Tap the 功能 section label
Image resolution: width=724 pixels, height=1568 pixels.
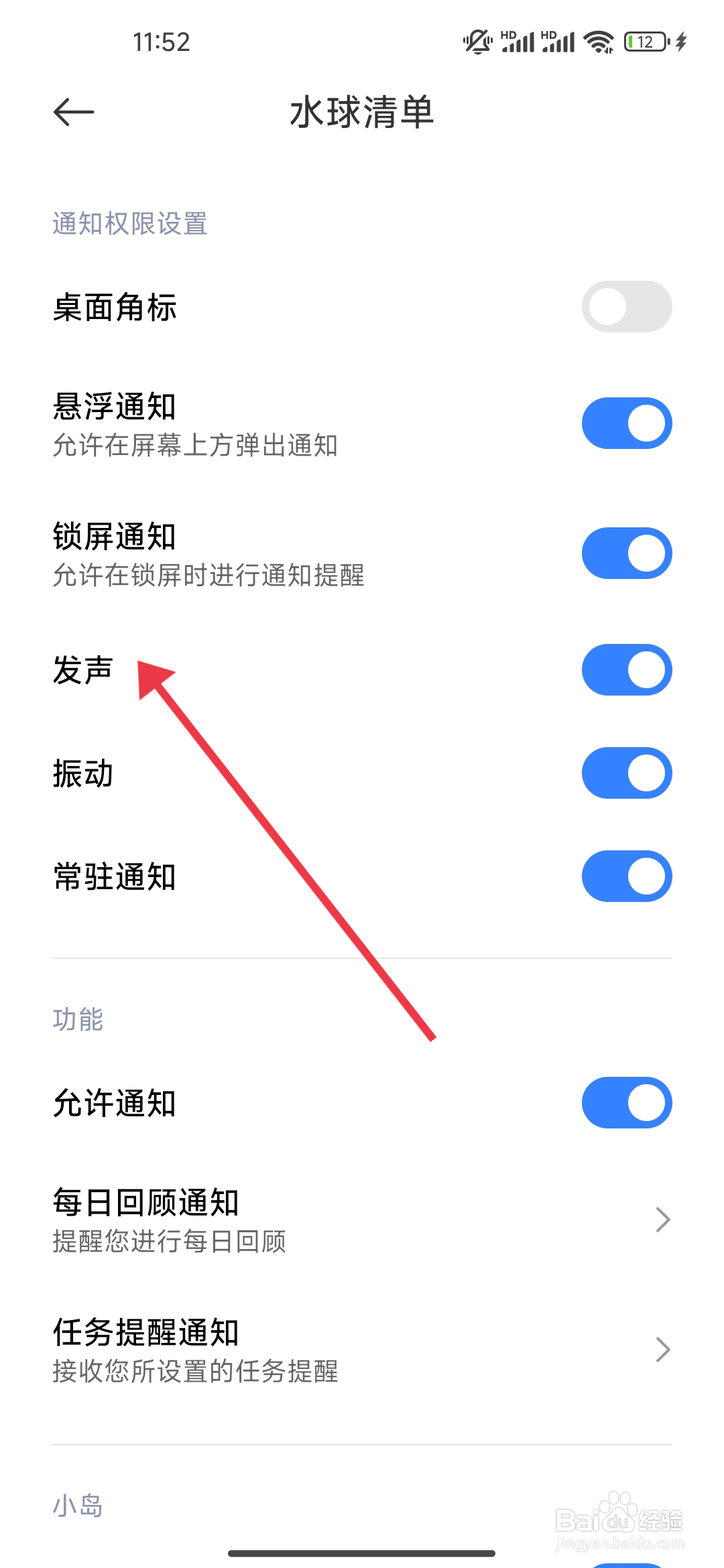76,1019
